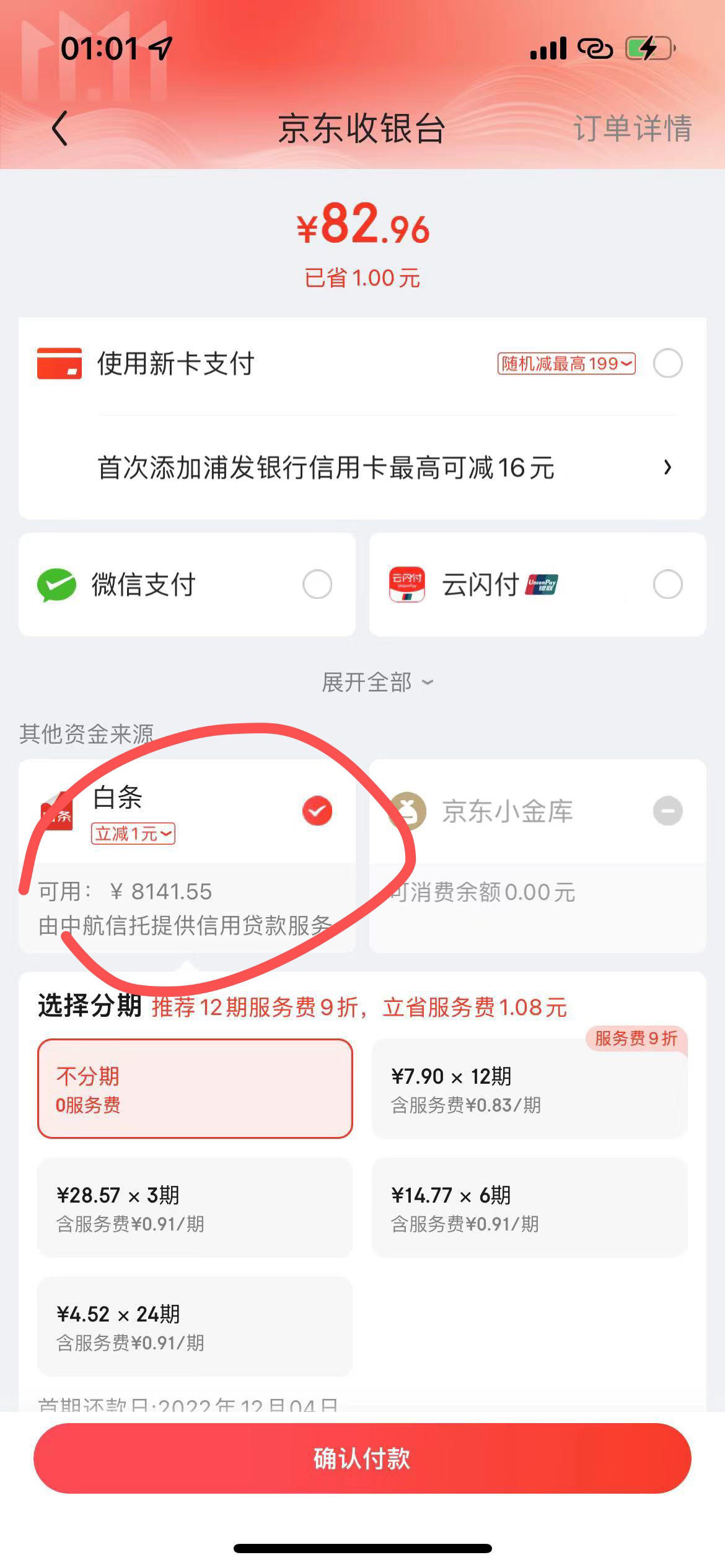Select 京东小金库 as fund source
Screen dimensions: 725x1568
(x=538, y=811)
